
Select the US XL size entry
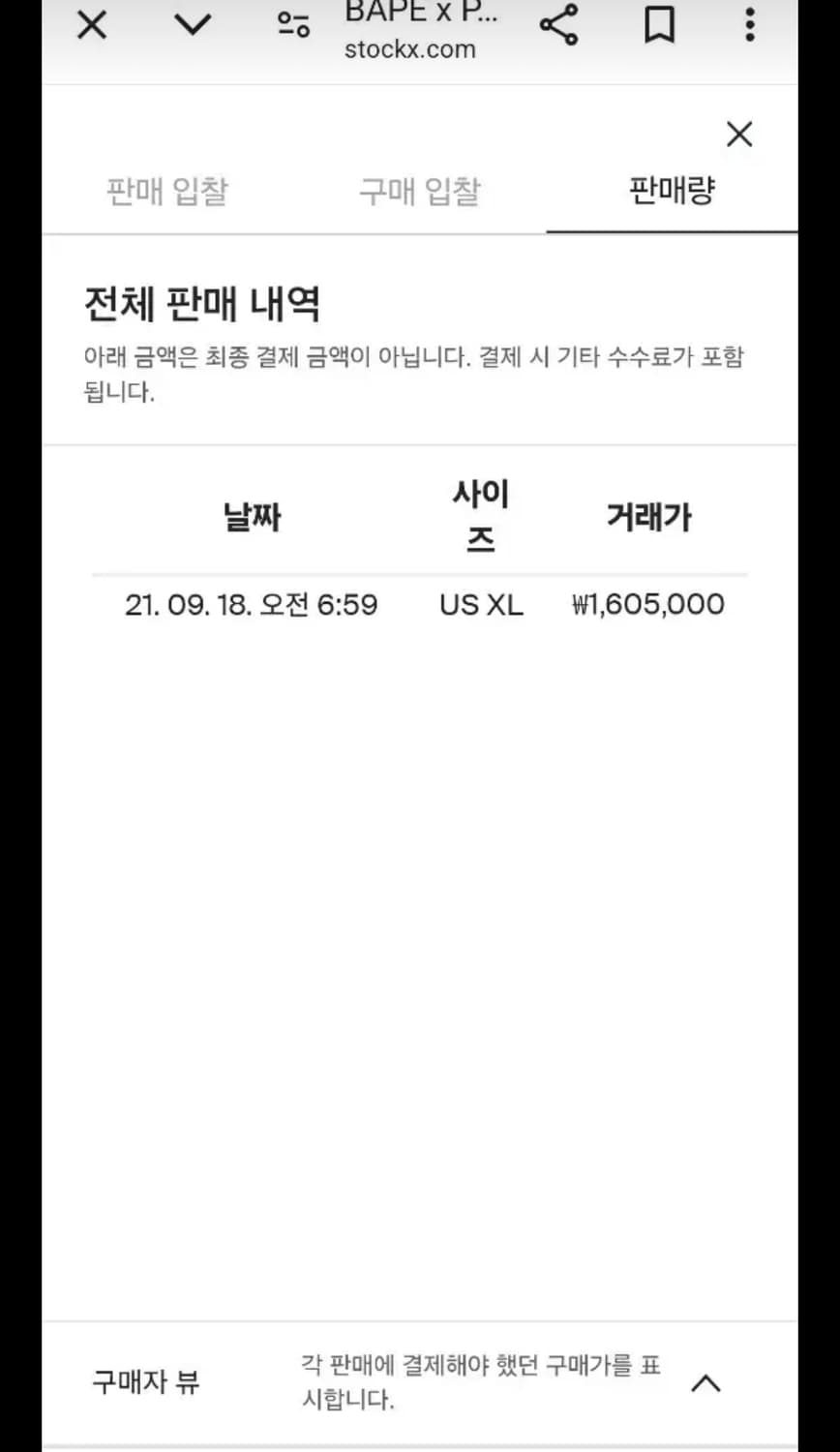point(480,604)
